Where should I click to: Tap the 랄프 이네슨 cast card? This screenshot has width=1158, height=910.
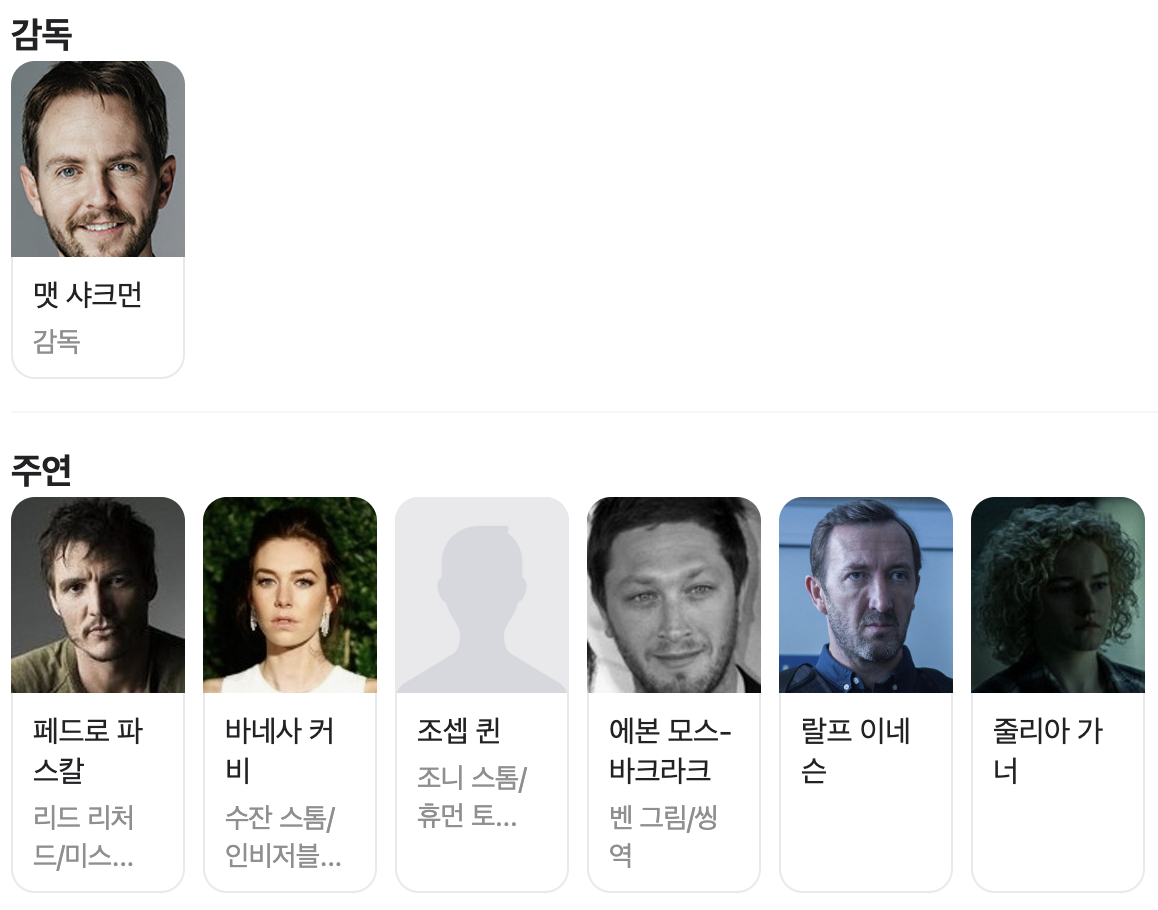pos(866,694)
